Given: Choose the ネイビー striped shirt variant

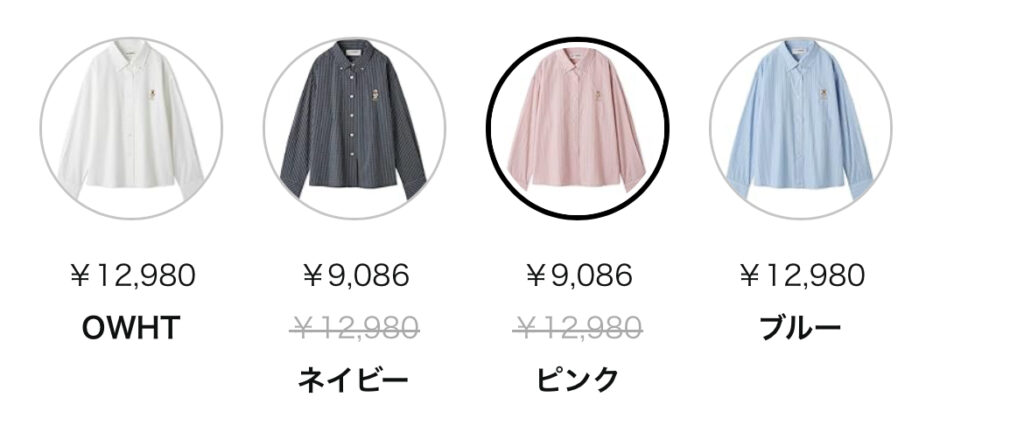Looking at the screenshot, I should point(354,128).
